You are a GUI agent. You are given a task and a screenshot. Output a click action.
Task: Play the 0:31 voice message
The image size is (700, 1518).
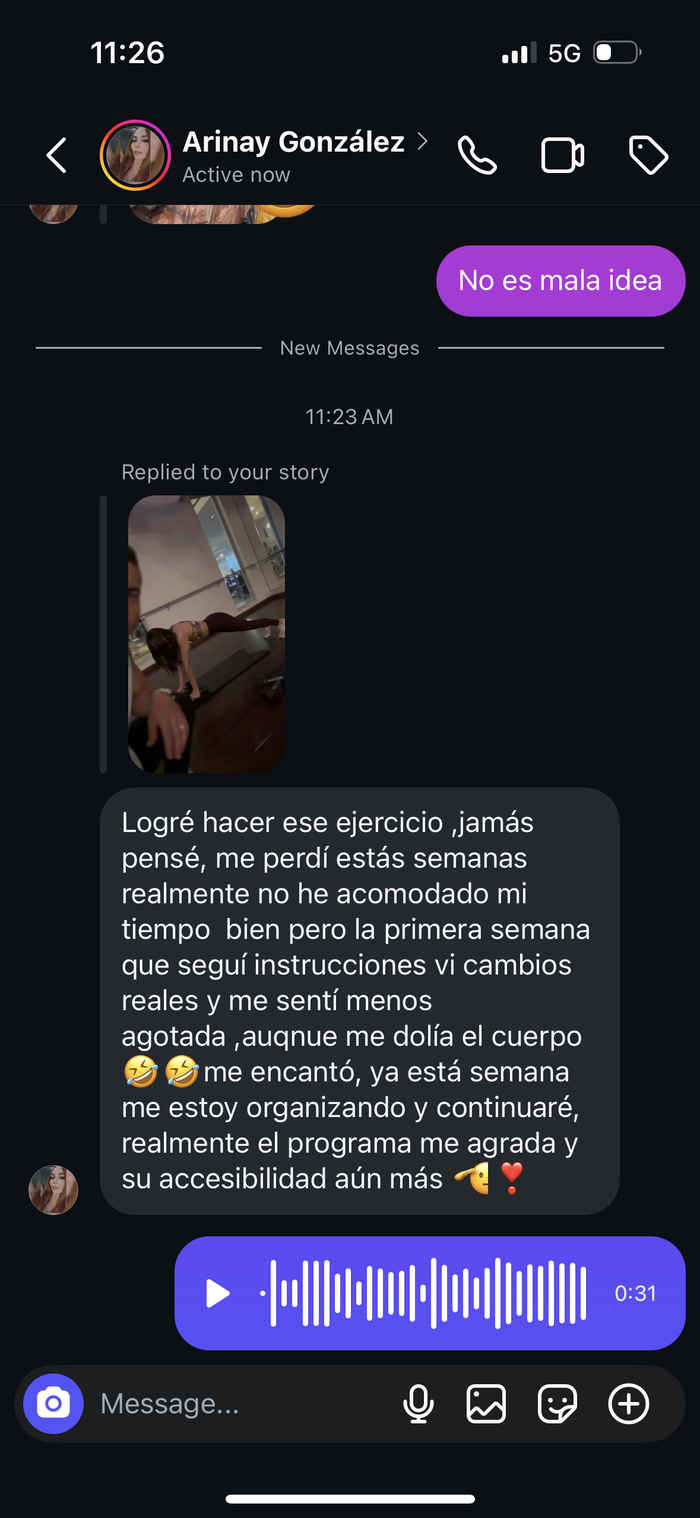(217, 1294)
